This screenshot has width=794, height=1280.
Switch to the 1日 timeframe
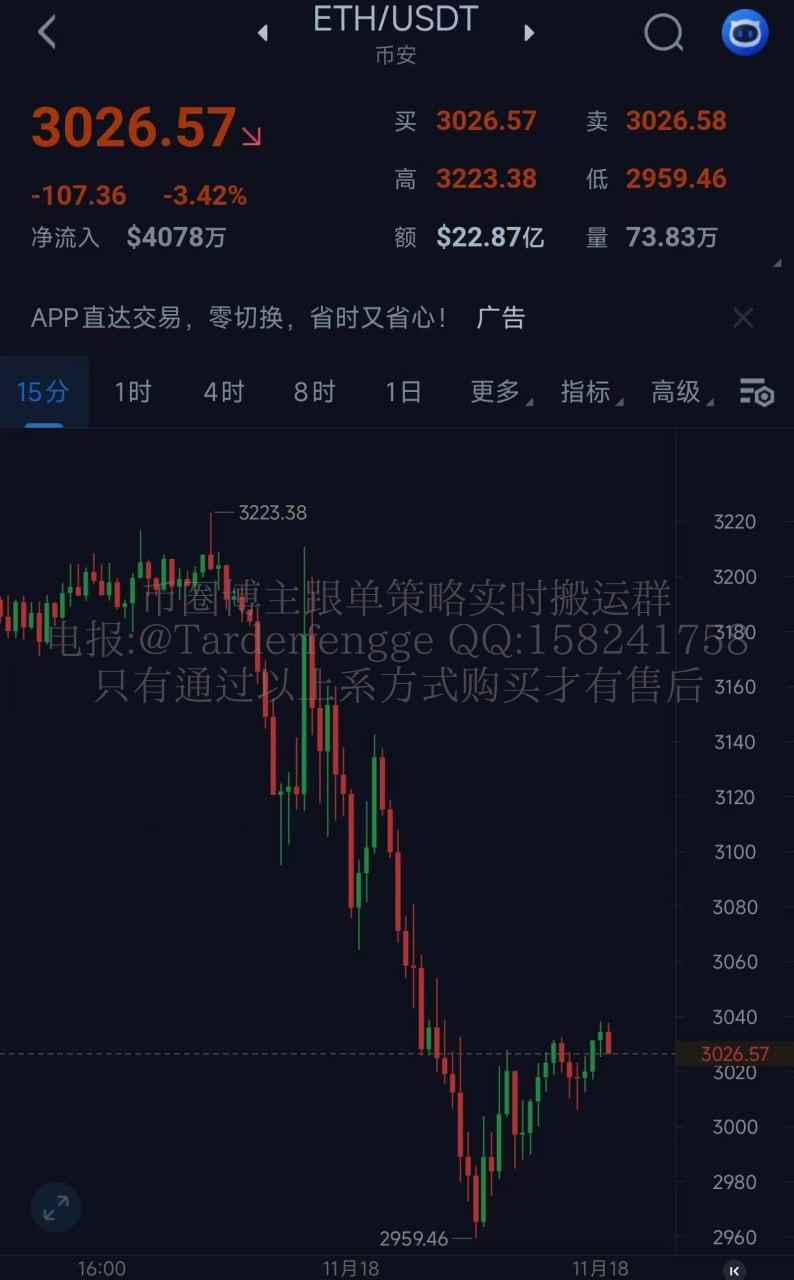click(x=403, y=391)
